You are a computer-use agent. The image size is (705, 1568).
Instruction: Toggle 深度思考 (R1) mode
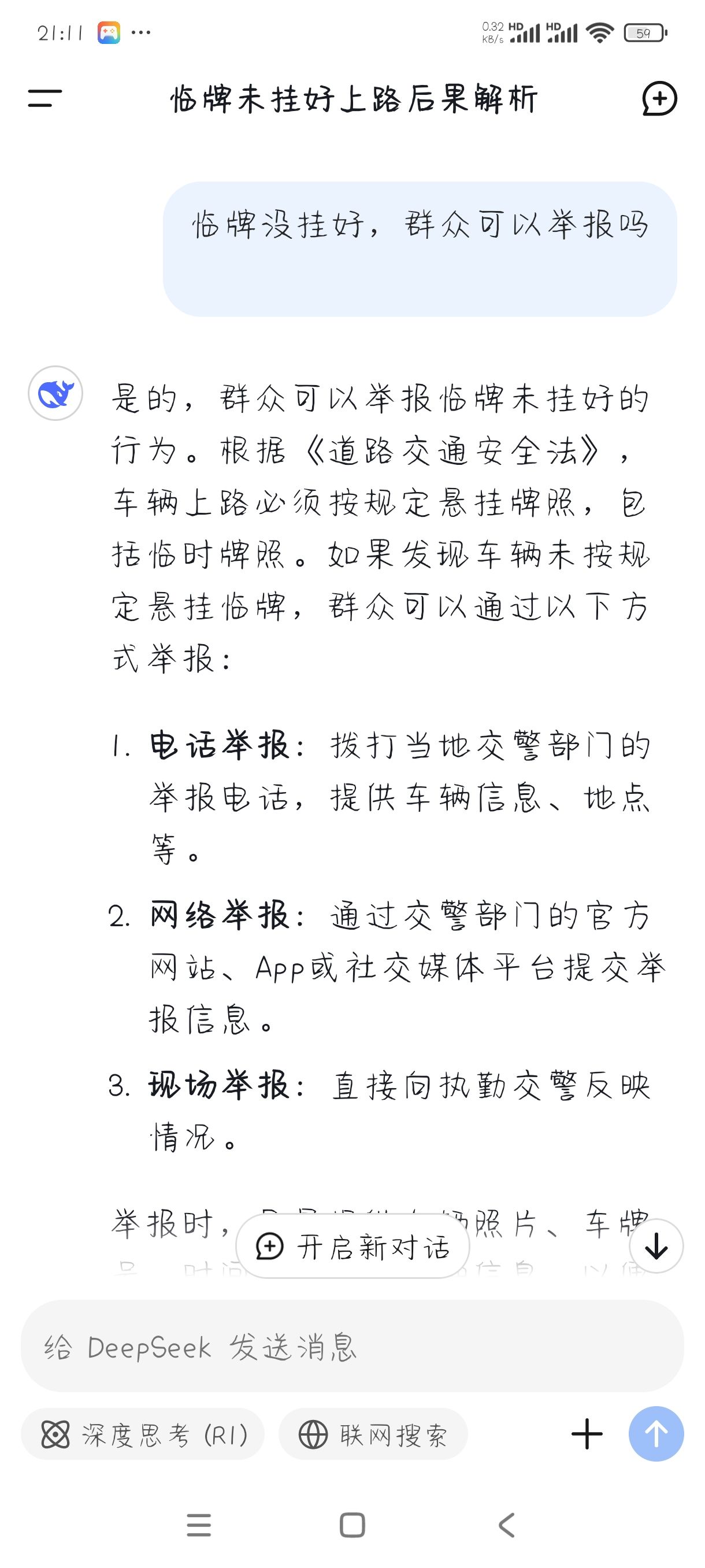(143, 1434)
